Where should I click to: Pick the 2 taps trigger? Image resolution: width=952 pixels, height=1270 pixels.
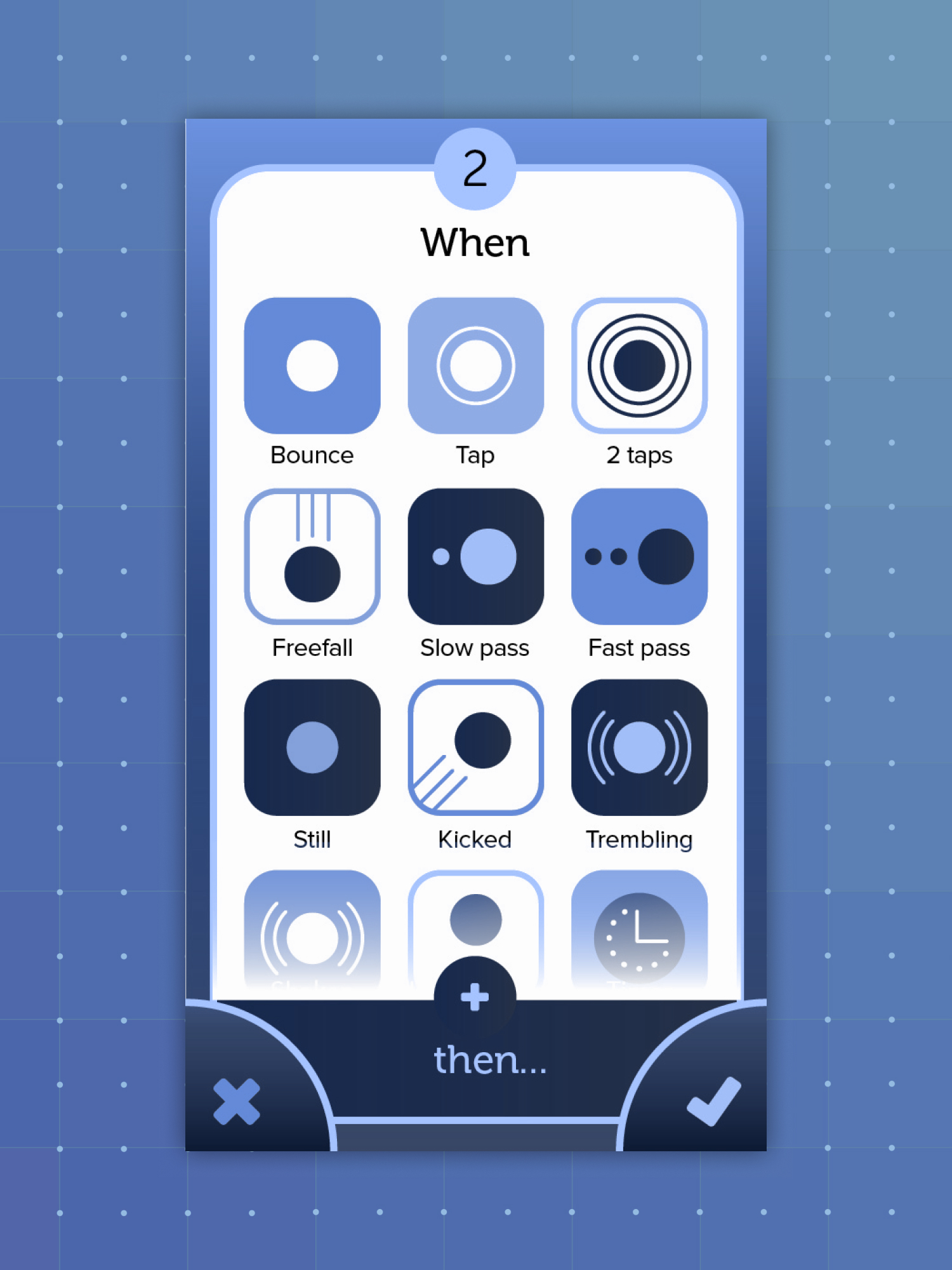pyautogui.click(x=639, y=366)
